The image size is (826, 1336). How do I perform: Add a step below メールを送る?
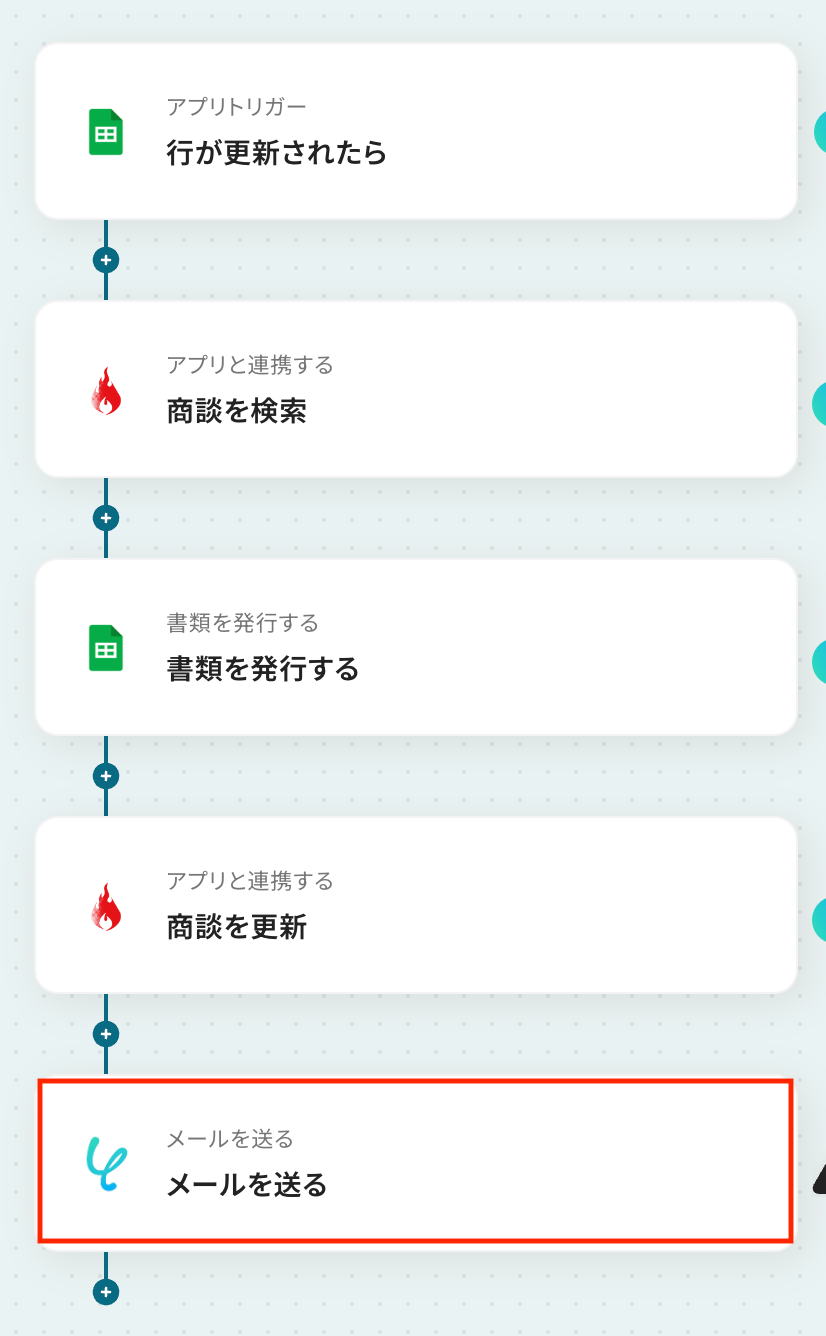coord(106,1292)
